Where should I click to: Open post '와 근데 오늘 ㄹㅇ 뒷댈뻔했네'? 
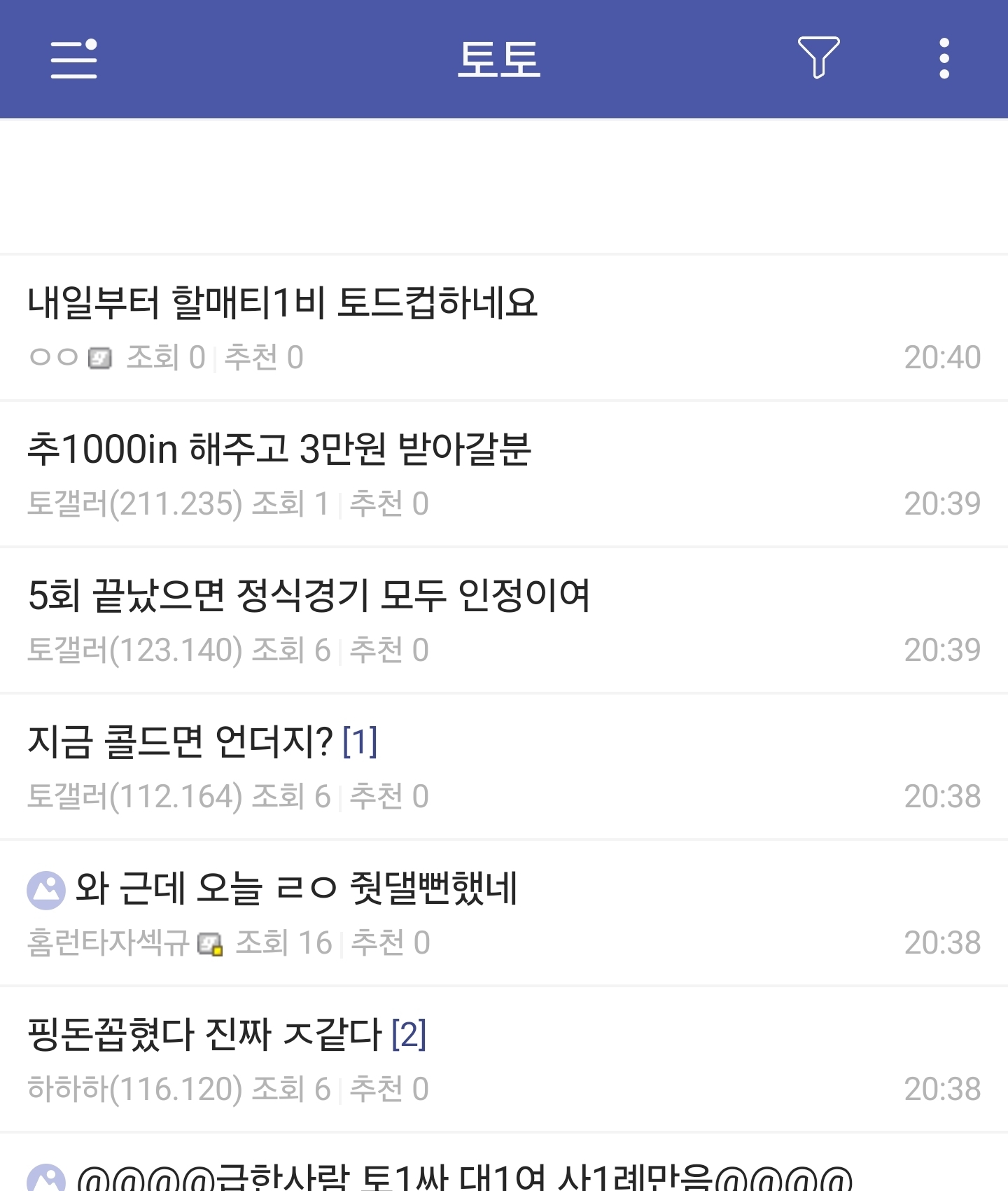pyautogui.click(x=295, y=889)
